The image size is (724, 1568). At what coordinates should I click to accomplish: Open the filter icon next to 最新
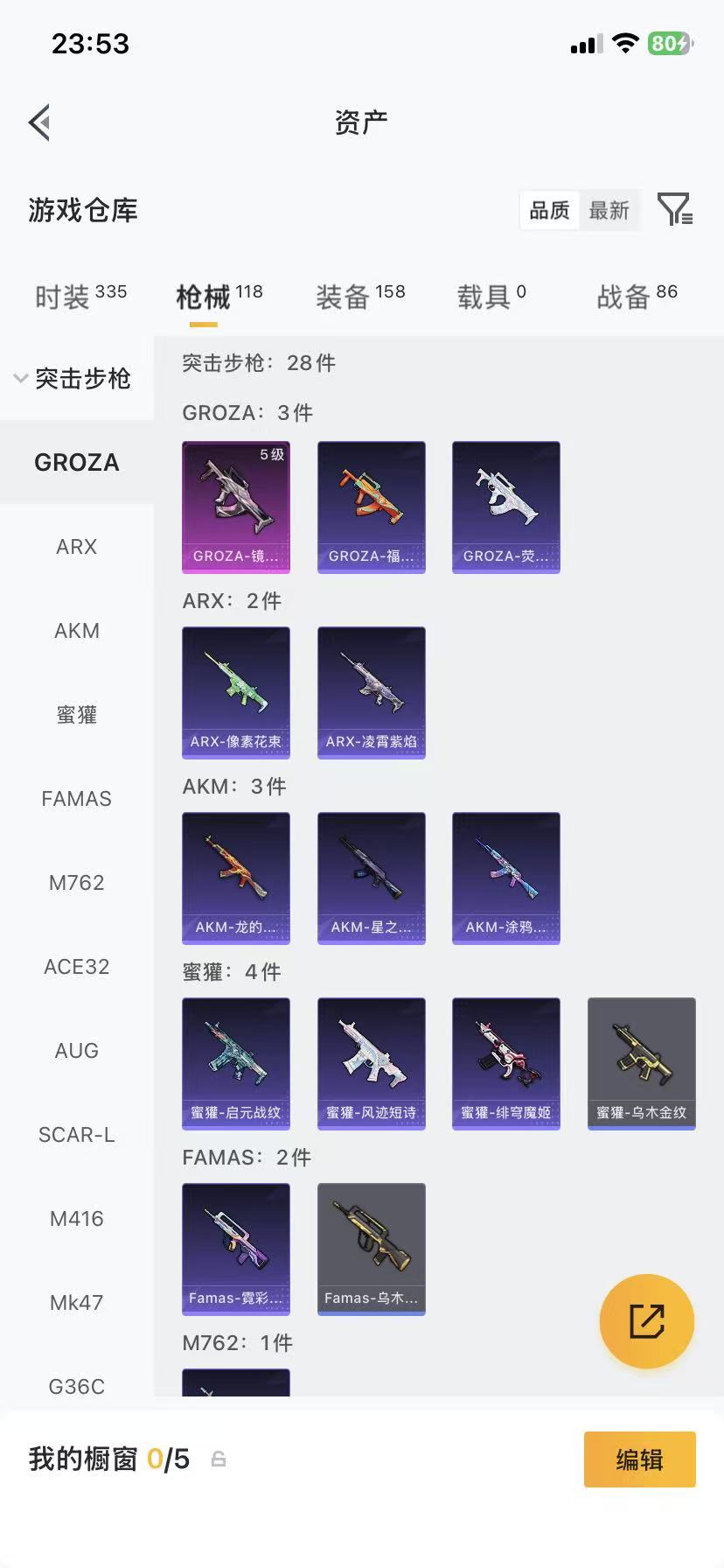pos(674,210)
